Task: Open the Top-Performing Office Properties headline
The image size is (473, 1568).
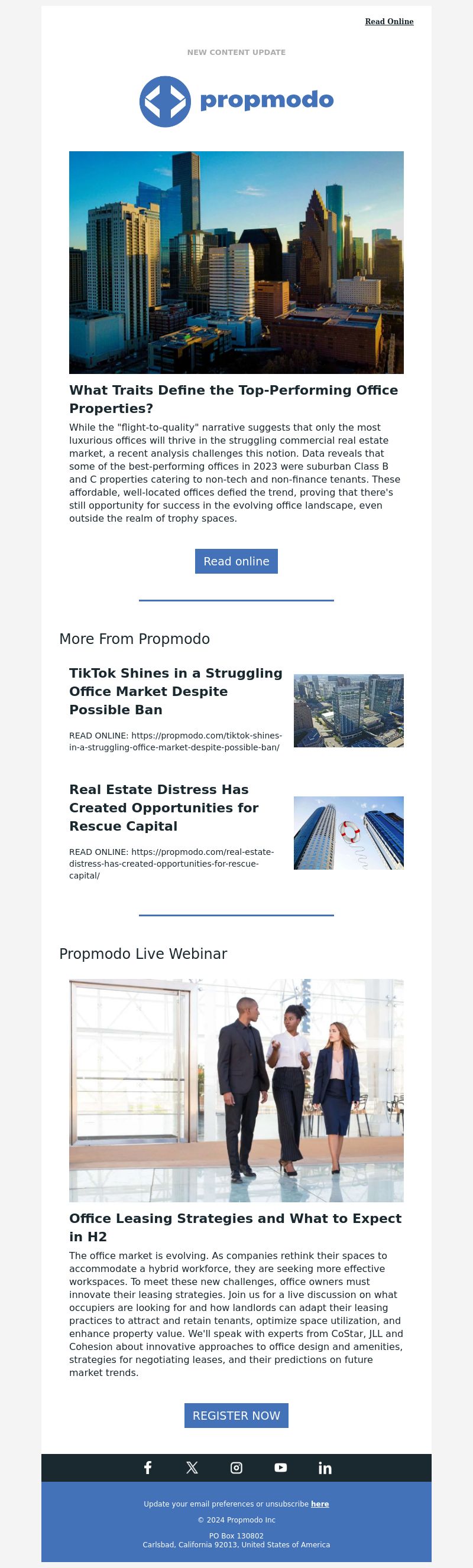Action: tap(234, 399)
